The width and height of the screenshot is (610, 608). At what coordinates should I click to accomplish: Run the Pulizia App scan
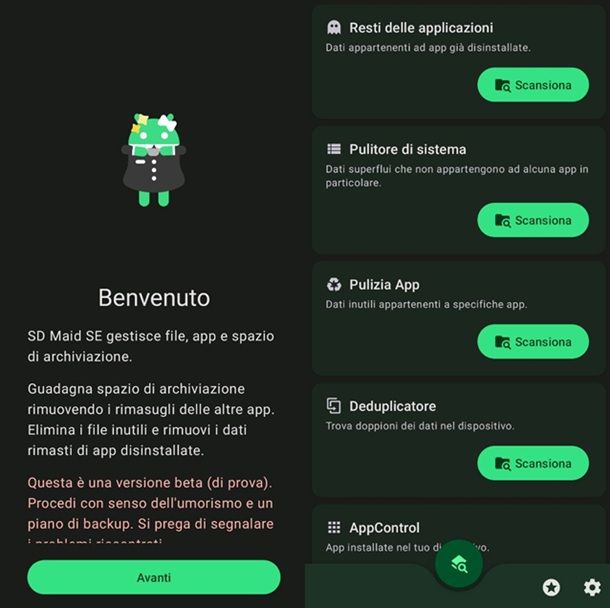[x=532, y=342]
